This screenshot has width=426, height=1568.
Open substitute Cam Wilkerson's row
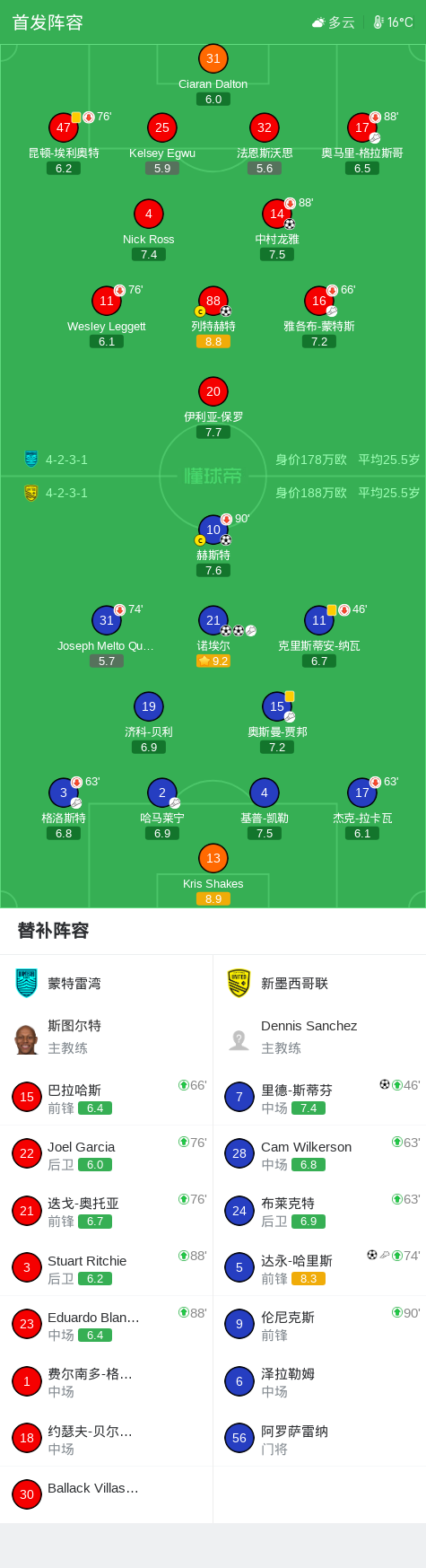click(x=320, y=1154)
